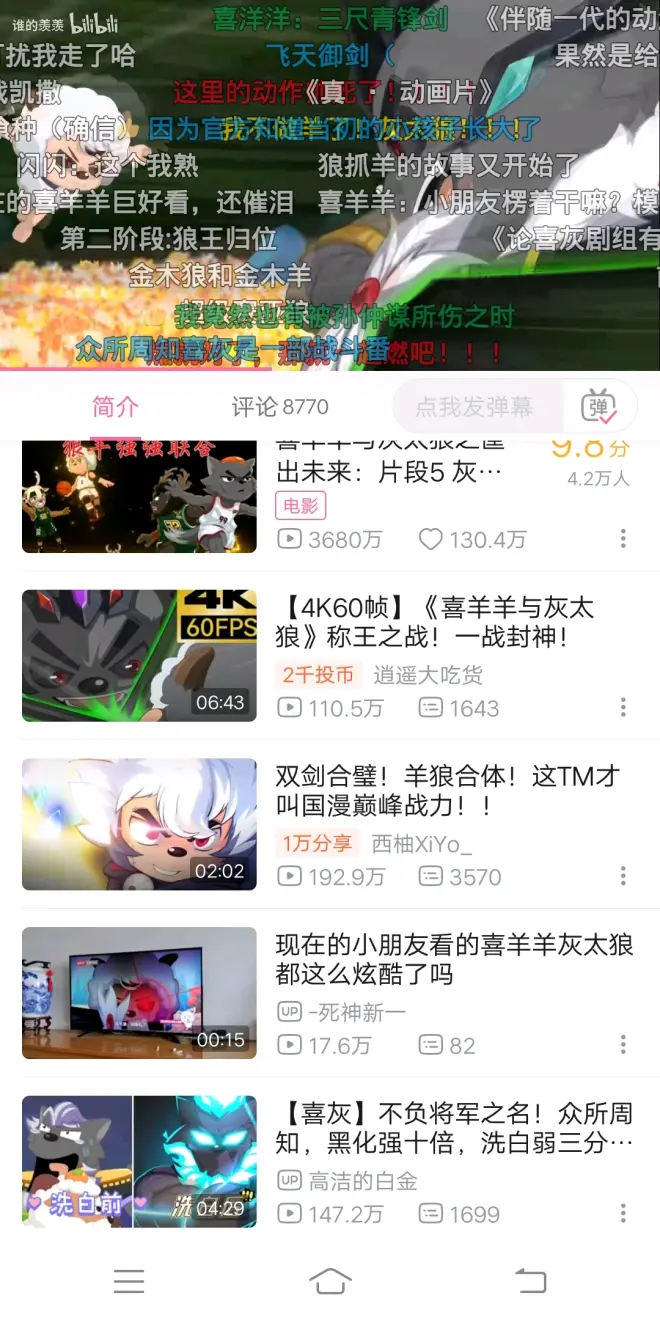Open more options for 高洁的白金's video

623,1214
